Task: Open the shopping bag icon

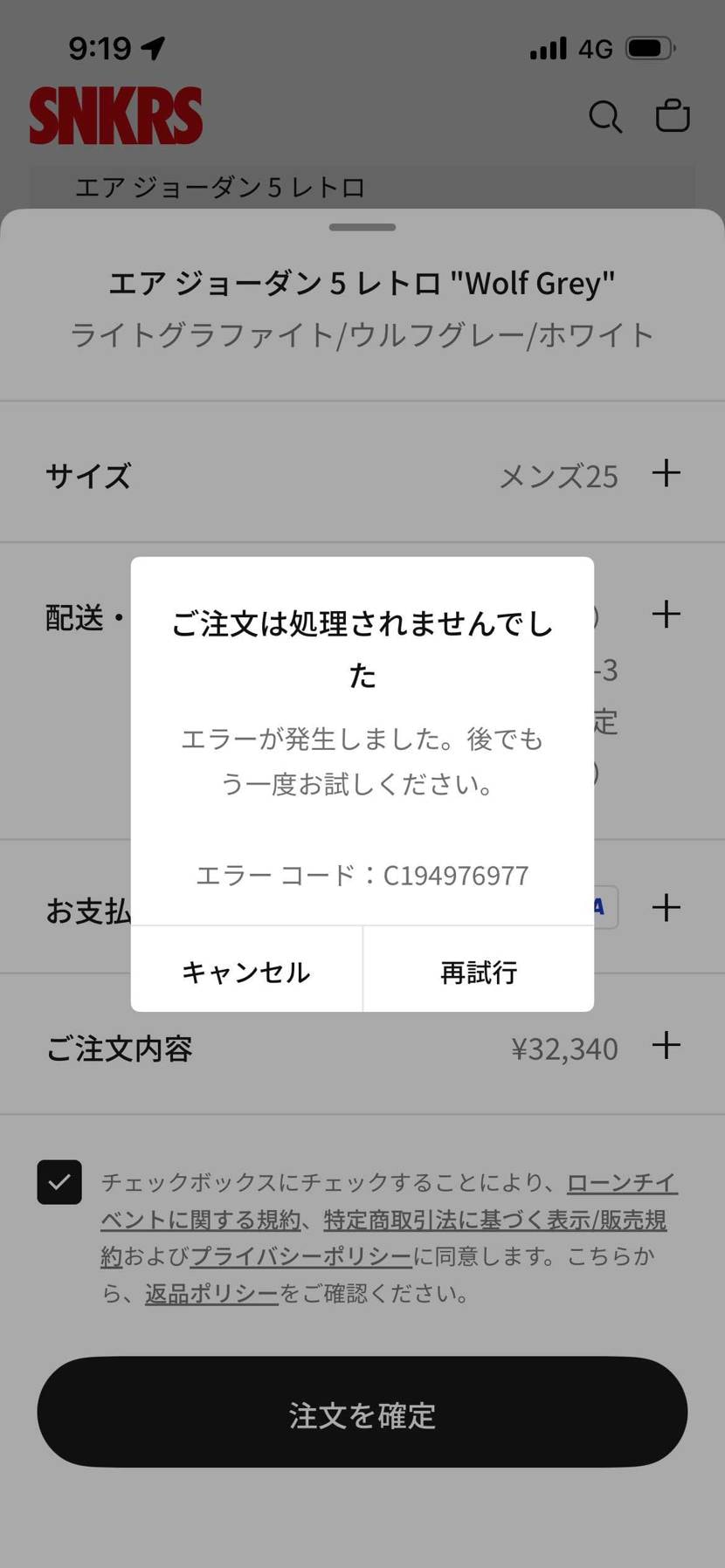Action: pyautogui.click(x=673, y=114)
